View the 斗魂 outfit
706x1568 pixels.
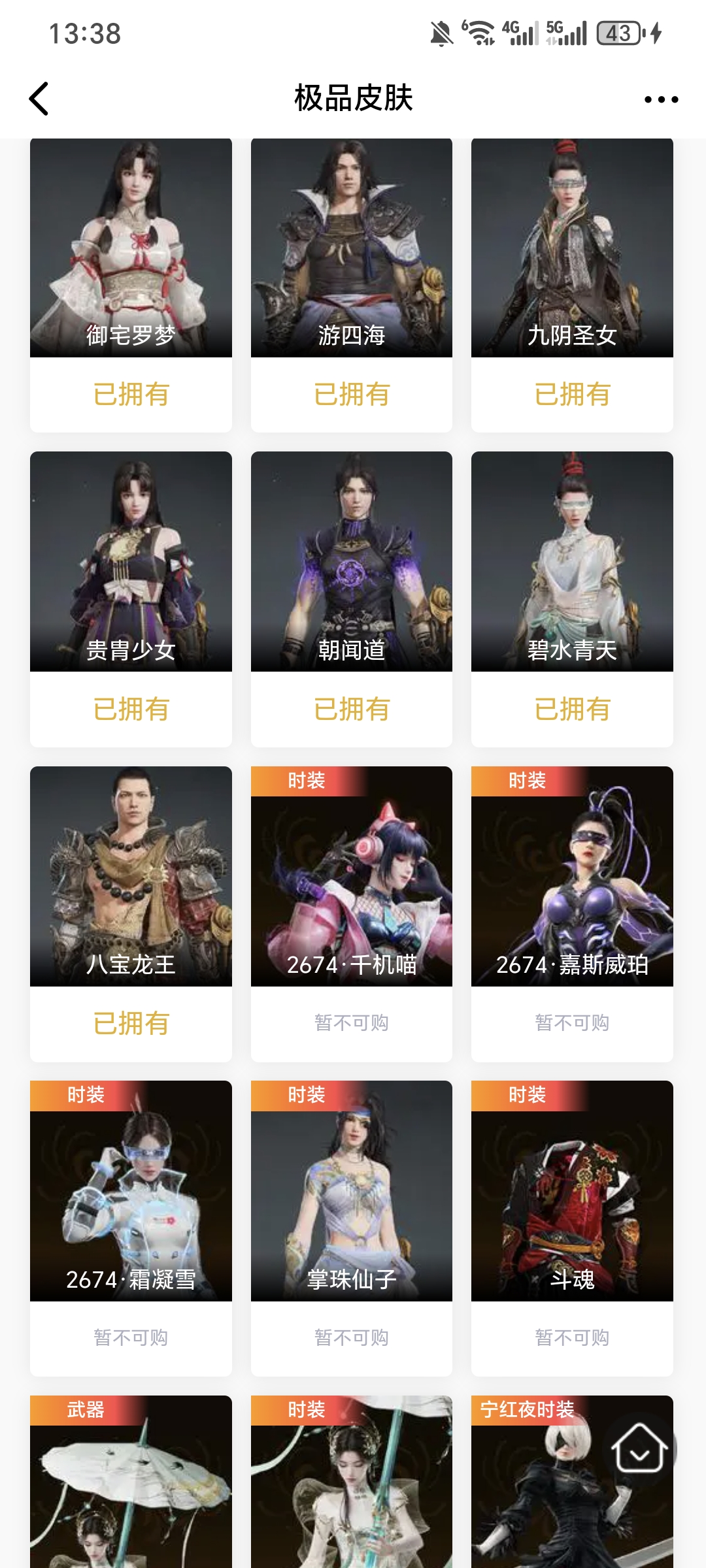click(572, 1191)
